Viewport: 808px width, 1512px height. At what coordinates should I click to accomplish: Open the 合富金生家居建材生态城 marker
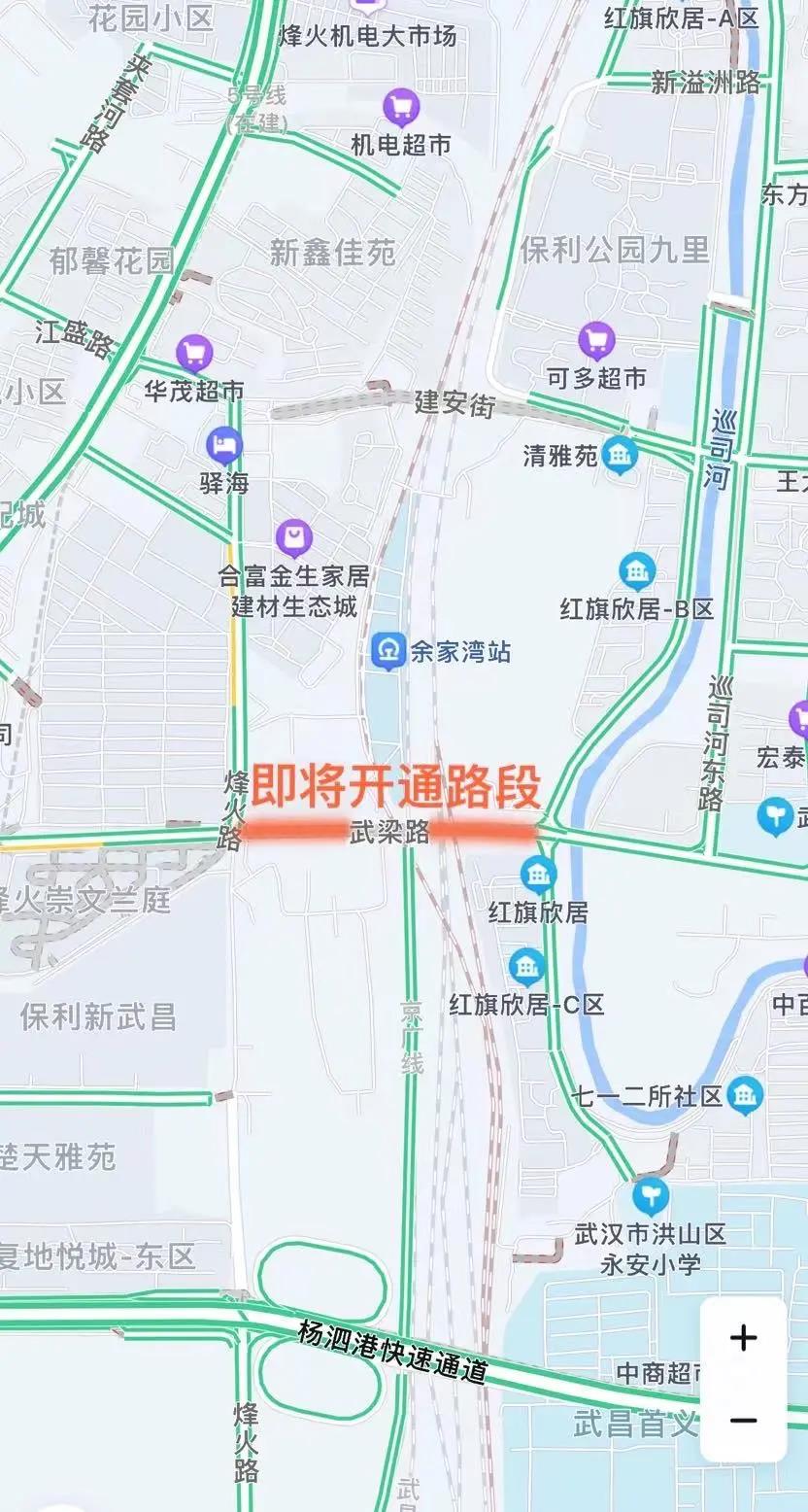click(293, 536)
